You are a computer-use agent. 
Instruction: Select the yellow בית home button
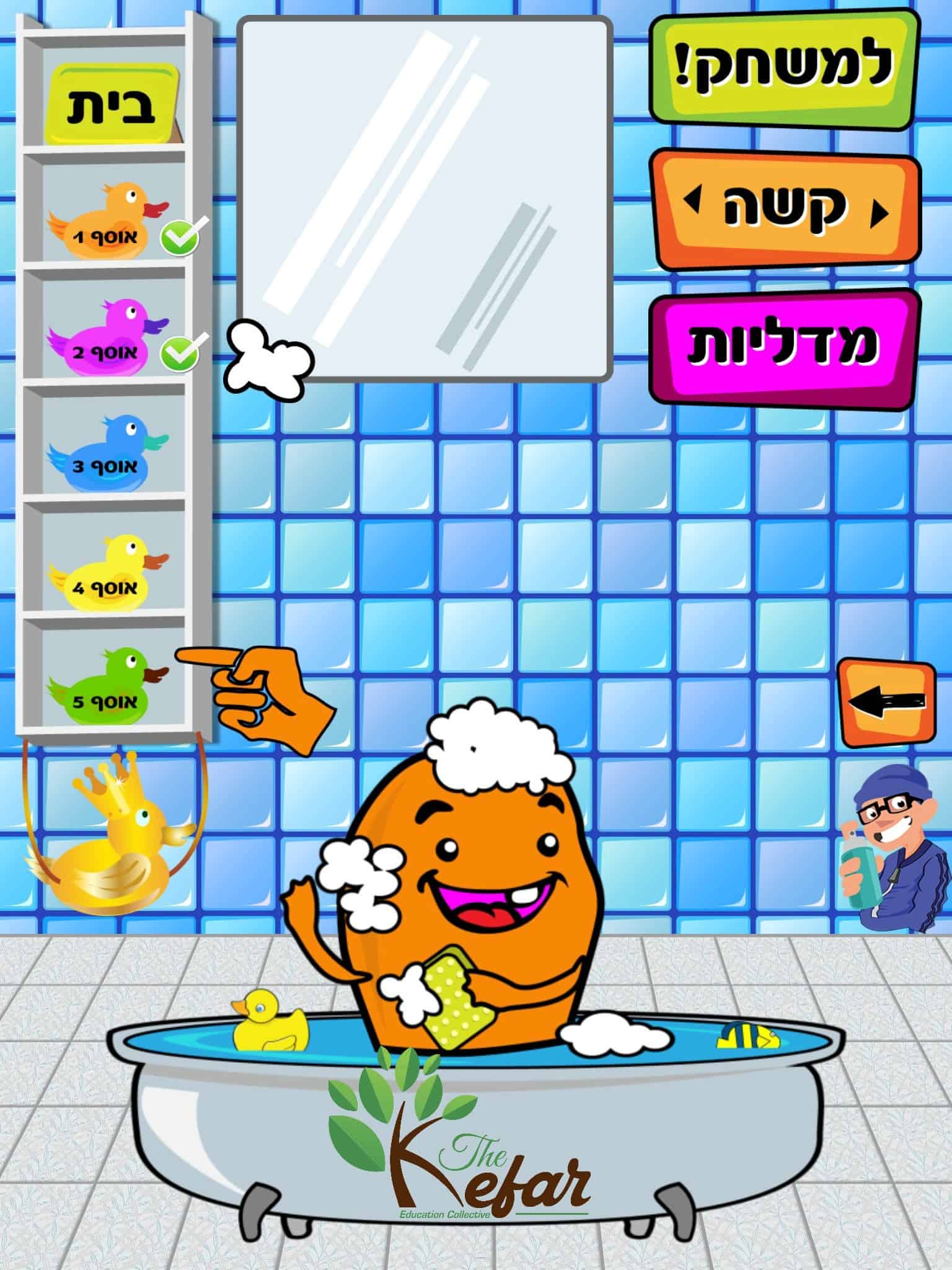[x=112, y=104]
